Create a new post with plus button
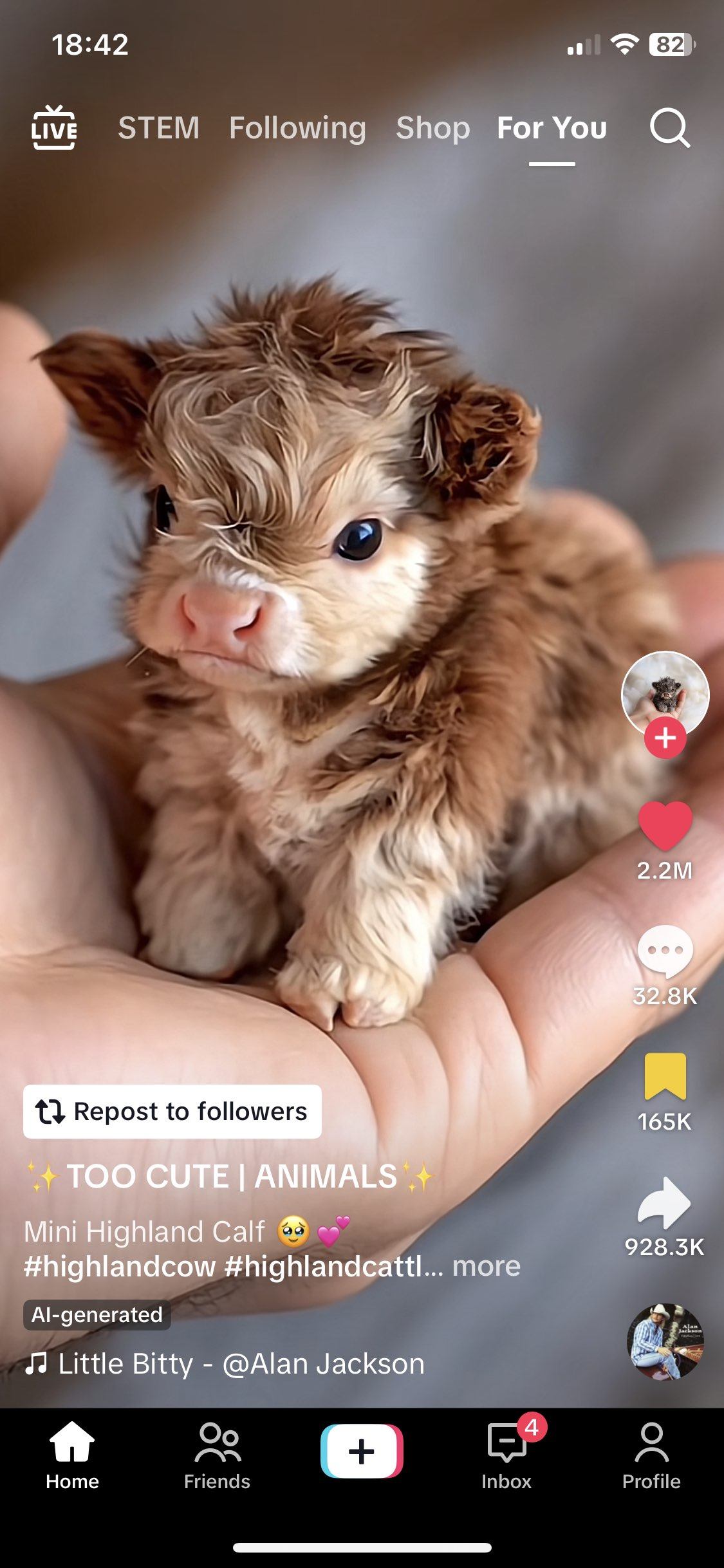 [x=362, y=1451]
